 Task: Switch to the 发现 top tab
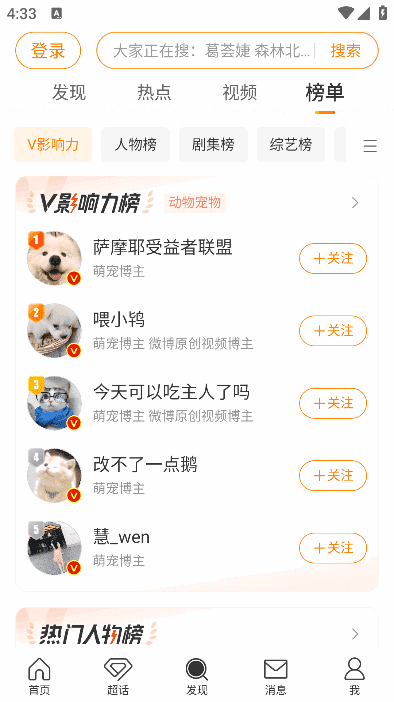(x=69, y=93)
